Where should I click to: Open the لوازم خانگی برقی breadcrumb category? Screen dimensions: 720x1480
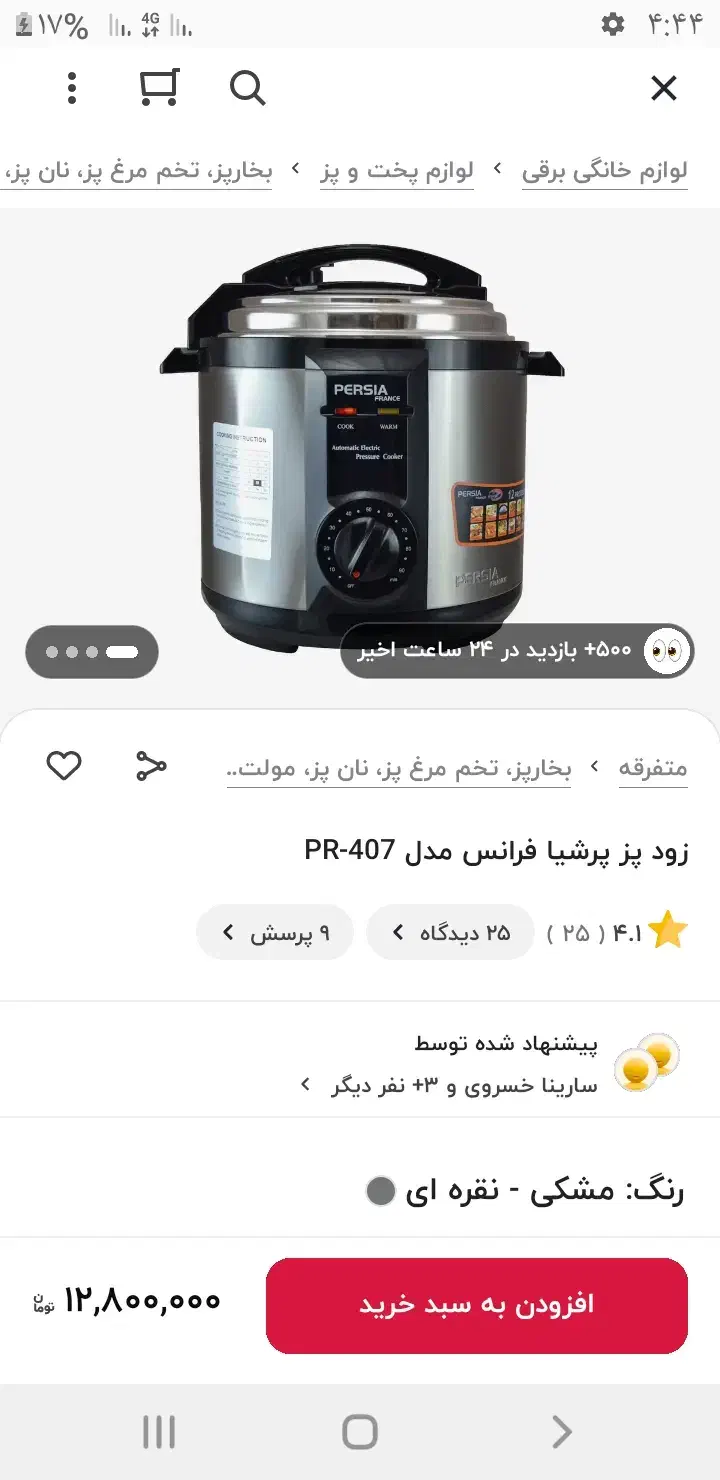(604, 170)
